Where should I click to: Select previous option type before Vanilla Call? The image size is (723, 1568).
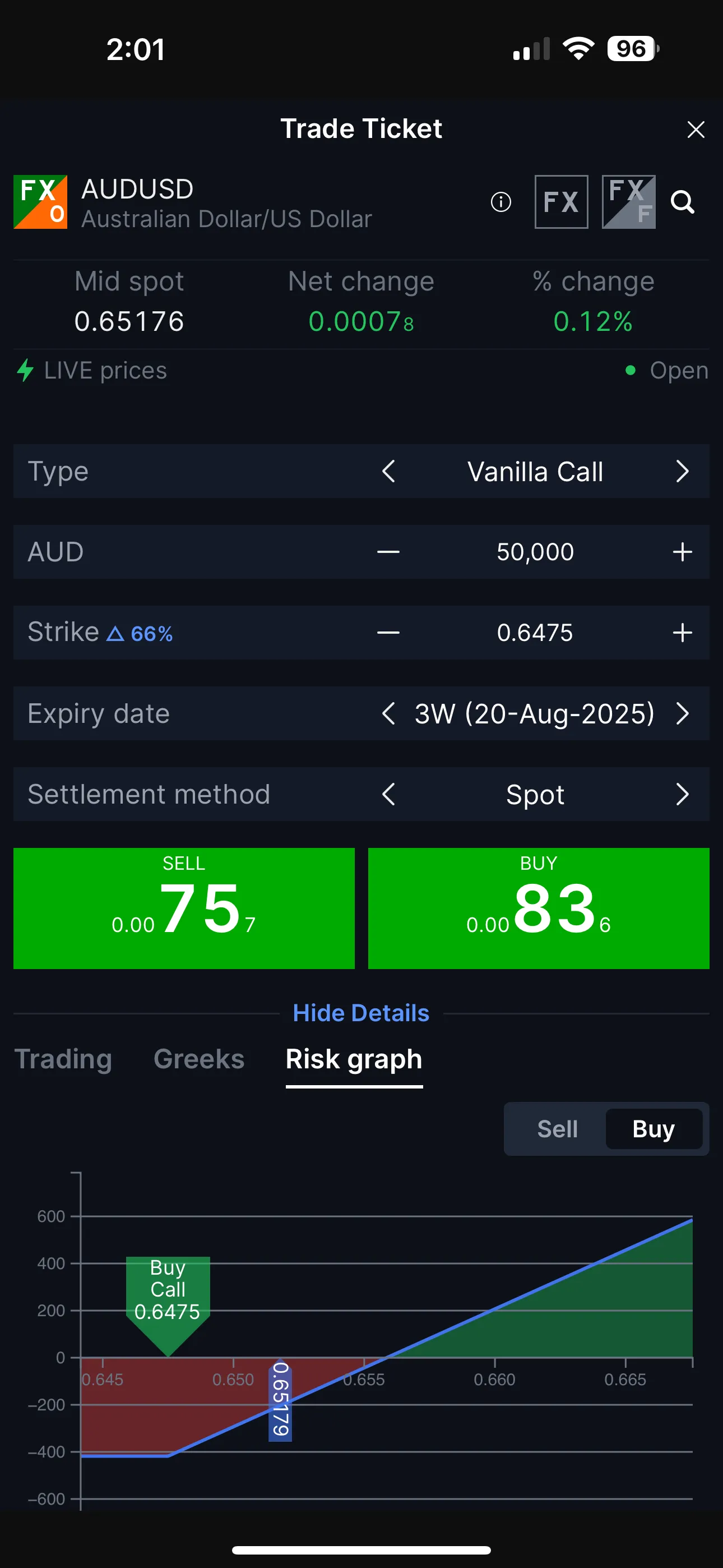coord(388,471)
